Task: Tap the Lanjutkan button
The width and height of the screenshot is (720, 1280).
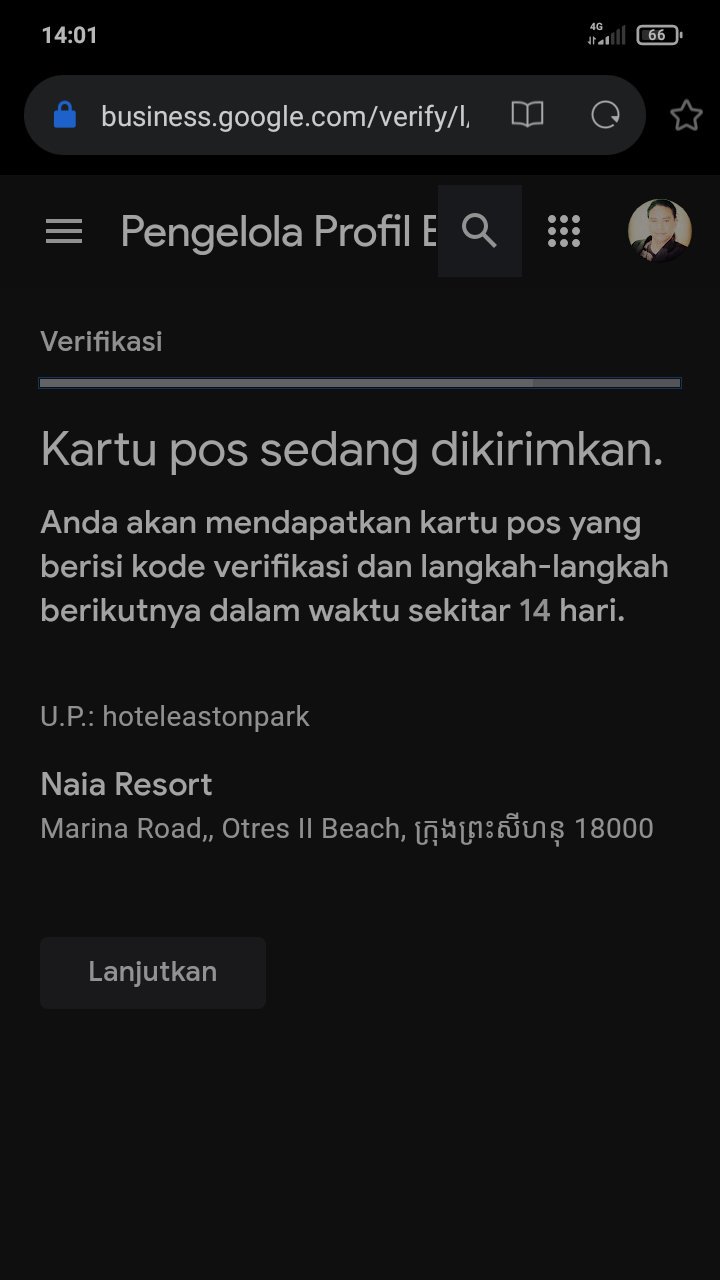Action: pyautogui.click(x=153, y=972)
